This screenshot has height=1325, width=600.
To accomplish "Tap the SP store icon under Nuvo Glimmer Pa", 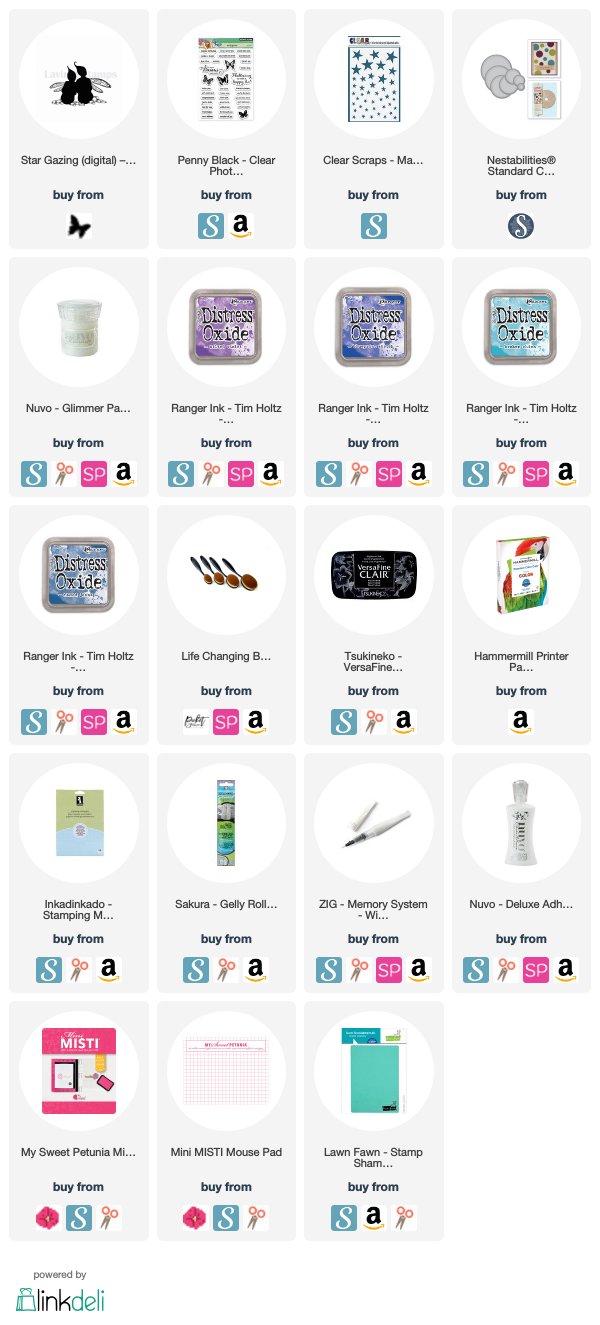I will 93,474.
